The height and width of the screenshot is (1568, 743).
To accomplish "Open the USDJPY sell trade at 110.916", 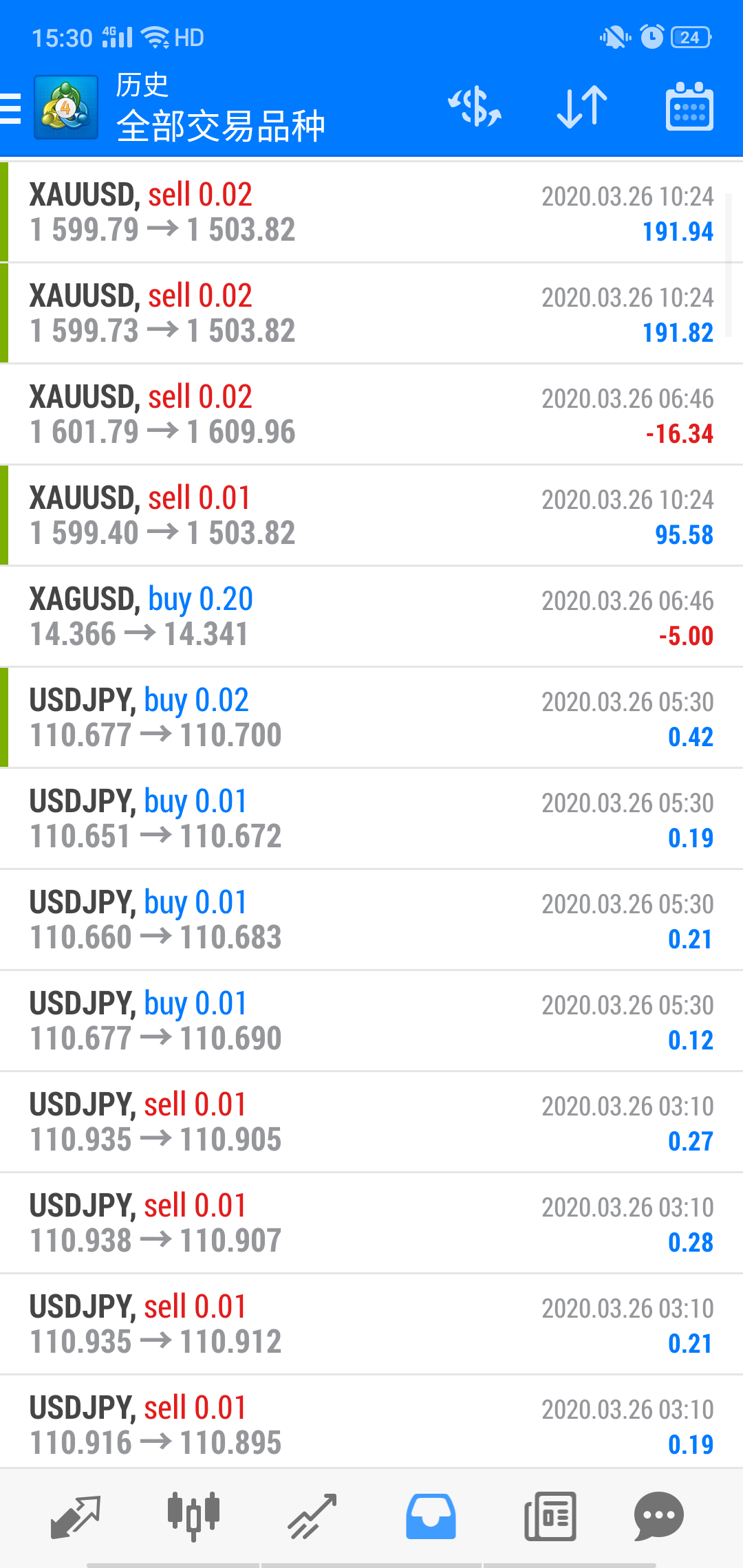I will [x=371, y=1425].
